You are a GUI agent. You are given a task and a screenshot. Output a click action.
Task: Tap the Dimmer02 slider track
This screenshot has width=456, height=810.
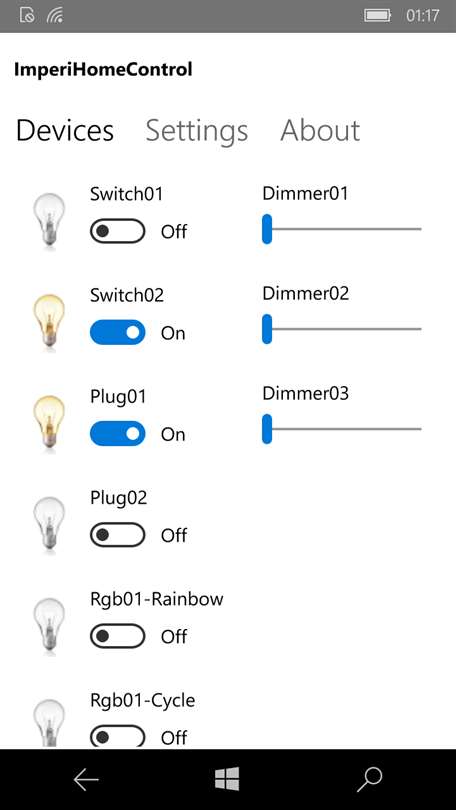[342, 329]
